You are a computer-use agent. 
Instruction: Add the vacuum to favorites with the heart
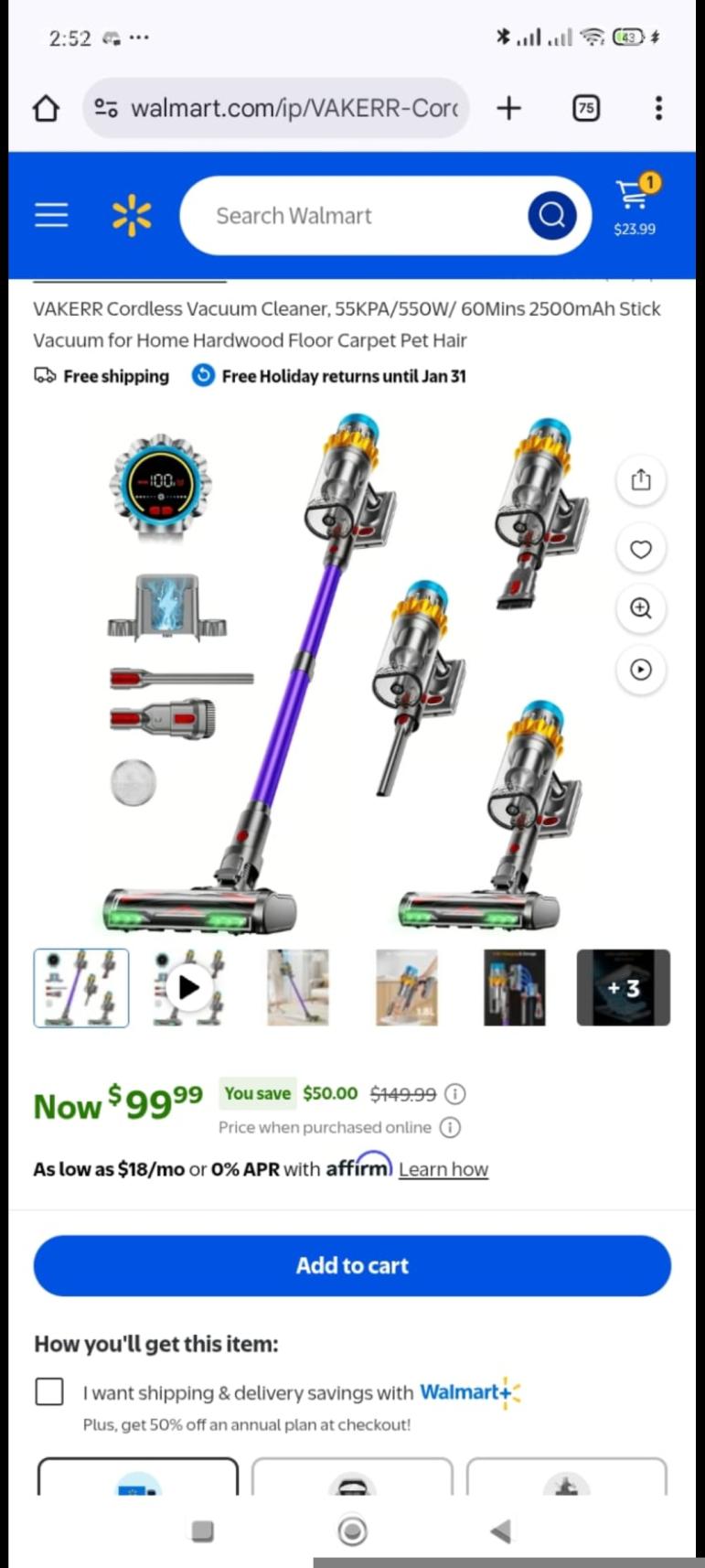641,549
